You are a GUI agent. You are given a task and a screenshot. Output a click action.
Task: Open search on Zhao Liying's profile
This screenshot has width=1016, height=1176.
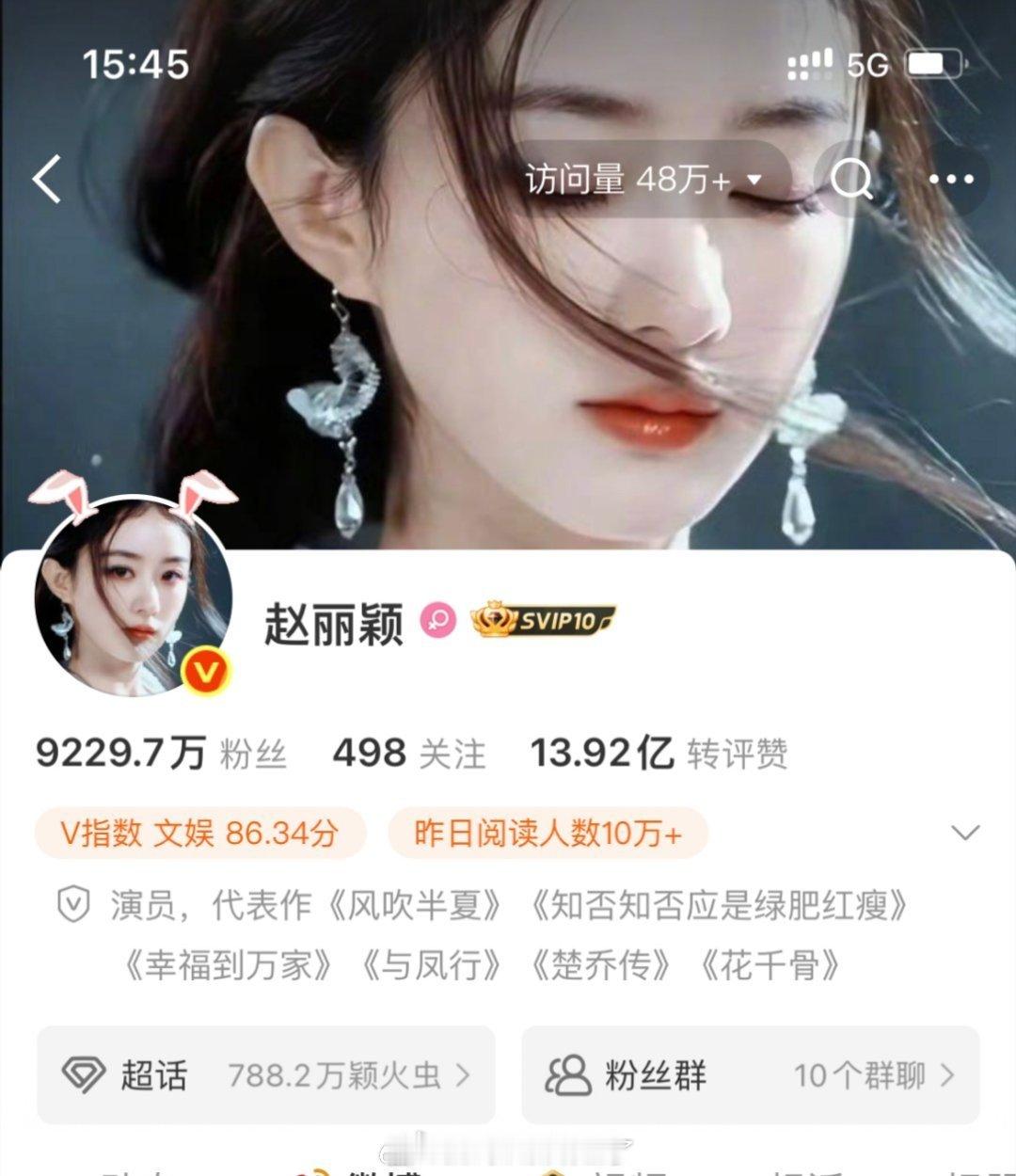pyautogui.click(x=851, y=179)
